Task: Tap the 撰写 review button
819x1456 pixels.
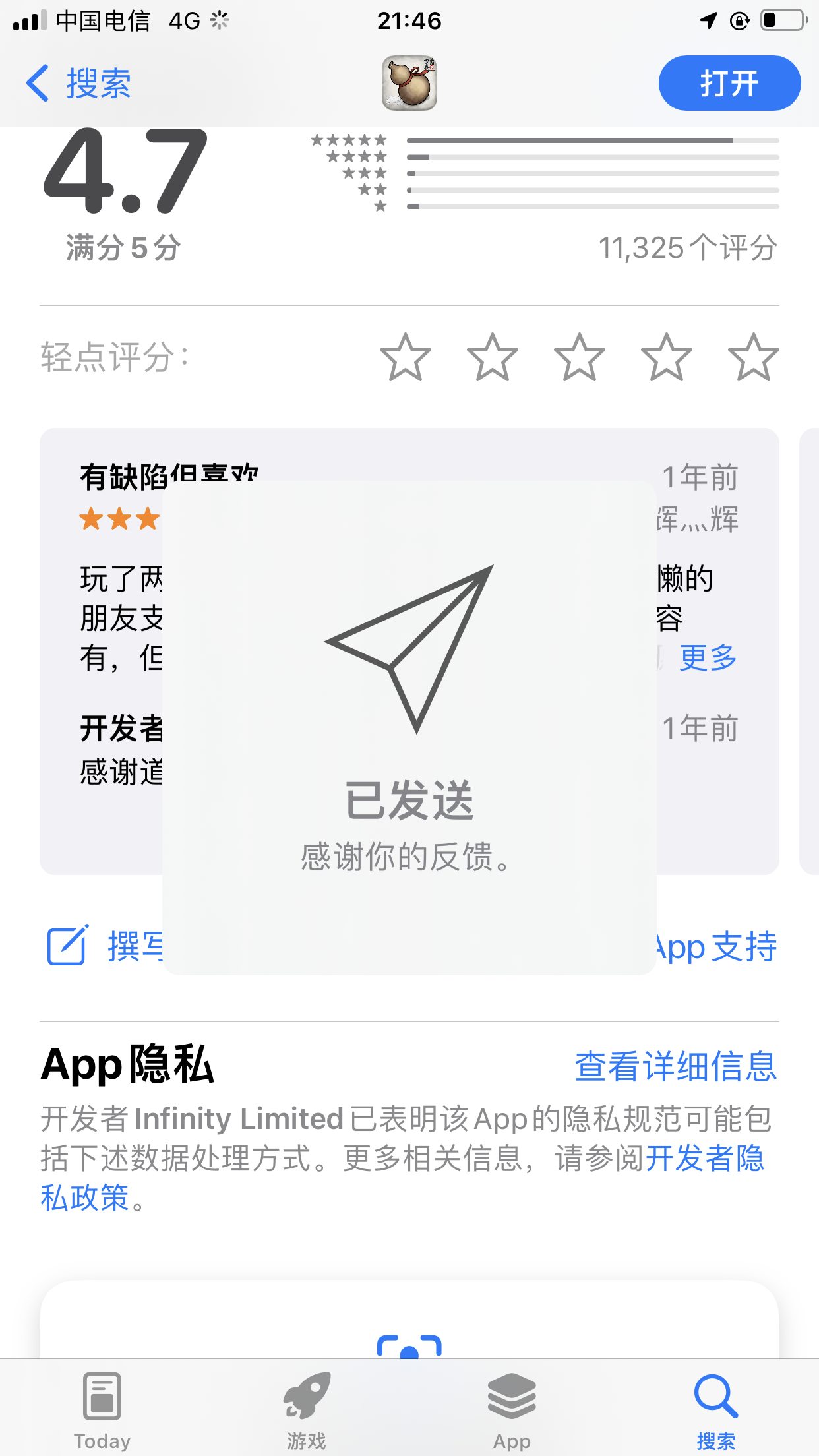Action: [106, 947]
